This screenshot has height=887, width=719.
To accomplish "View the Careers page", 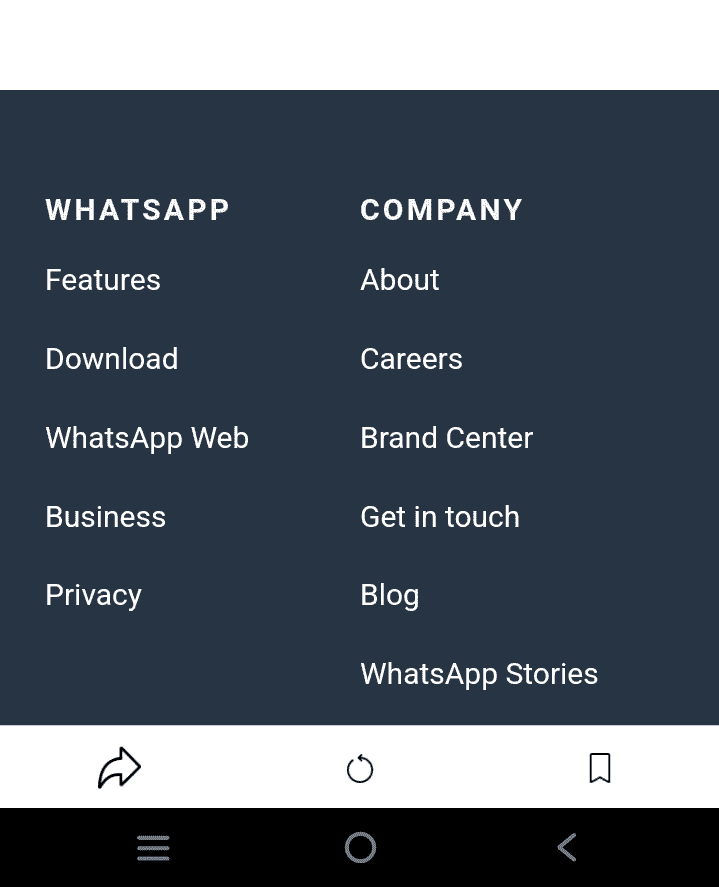I will 411,359.
